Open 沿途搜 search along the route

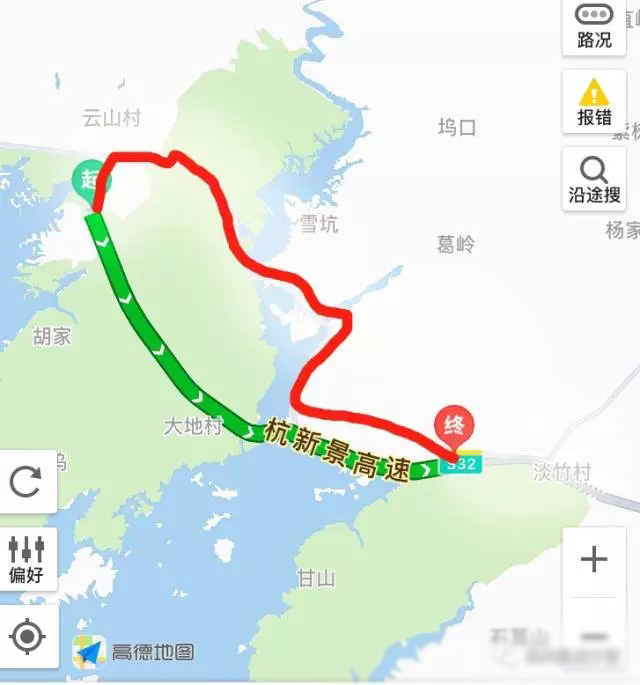click(594, 179)
